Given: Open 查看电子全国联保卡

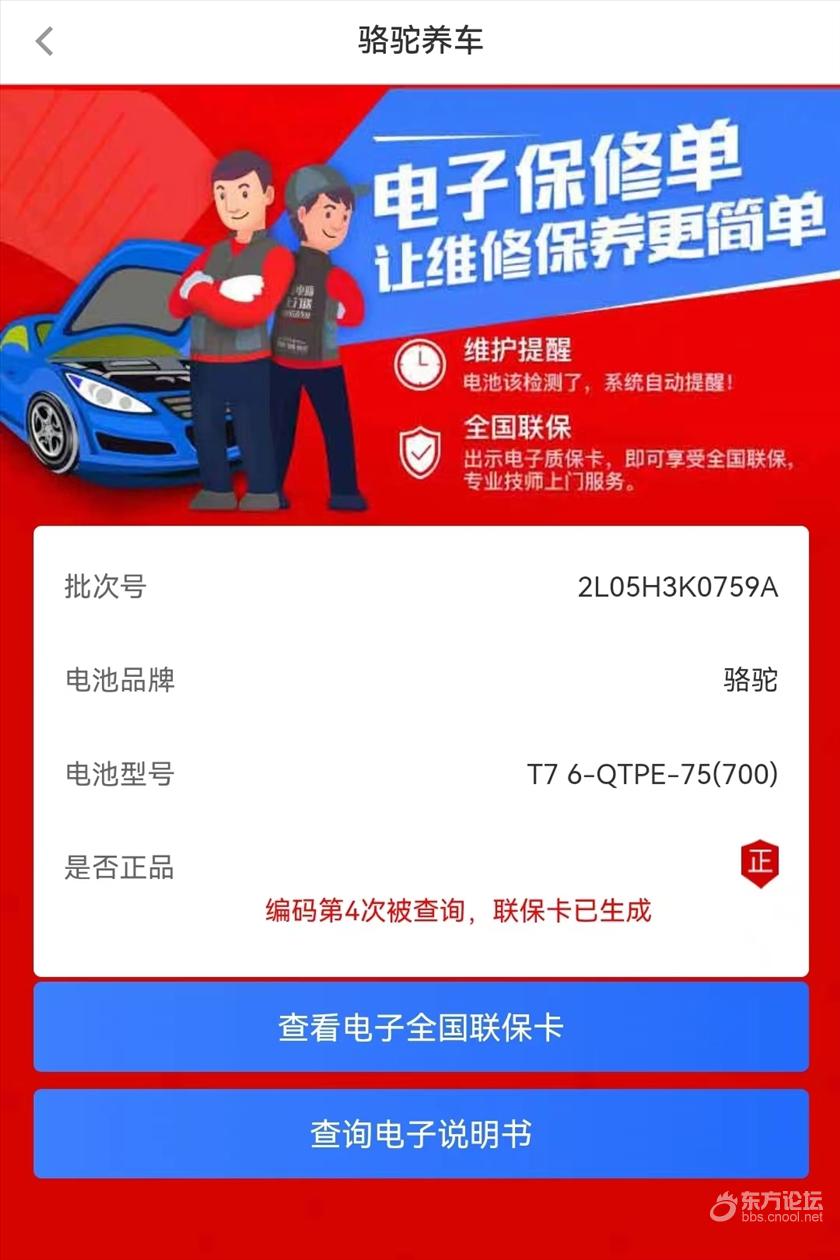Looking at the screenshot, I should [420, 1027].
